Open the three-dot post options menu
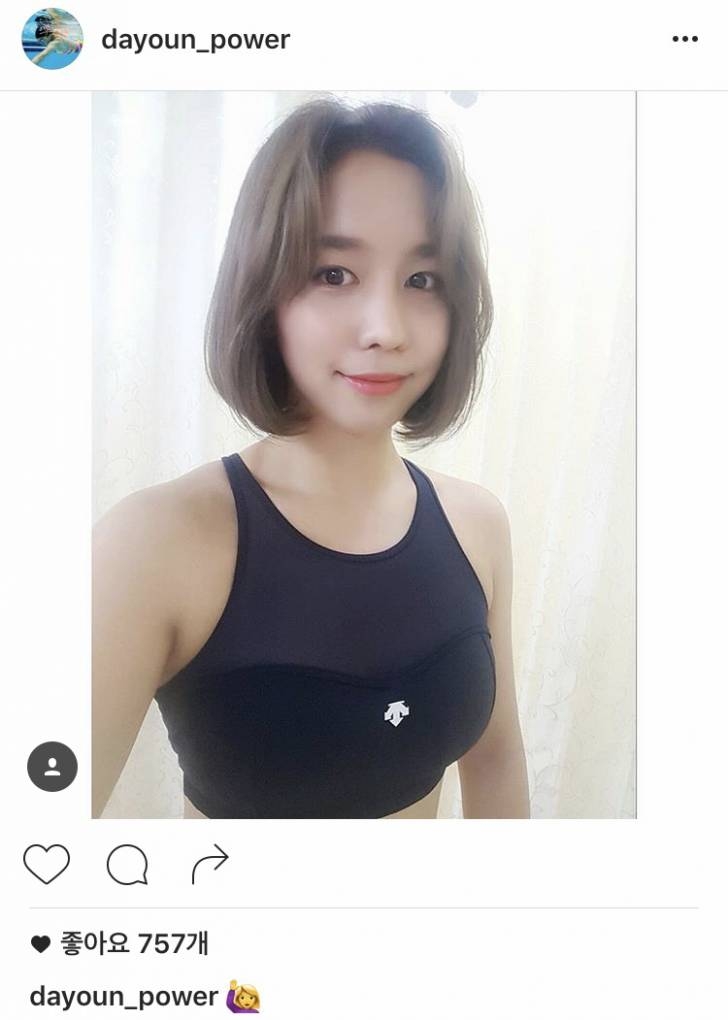The image size is (728, 1020). 685,39
